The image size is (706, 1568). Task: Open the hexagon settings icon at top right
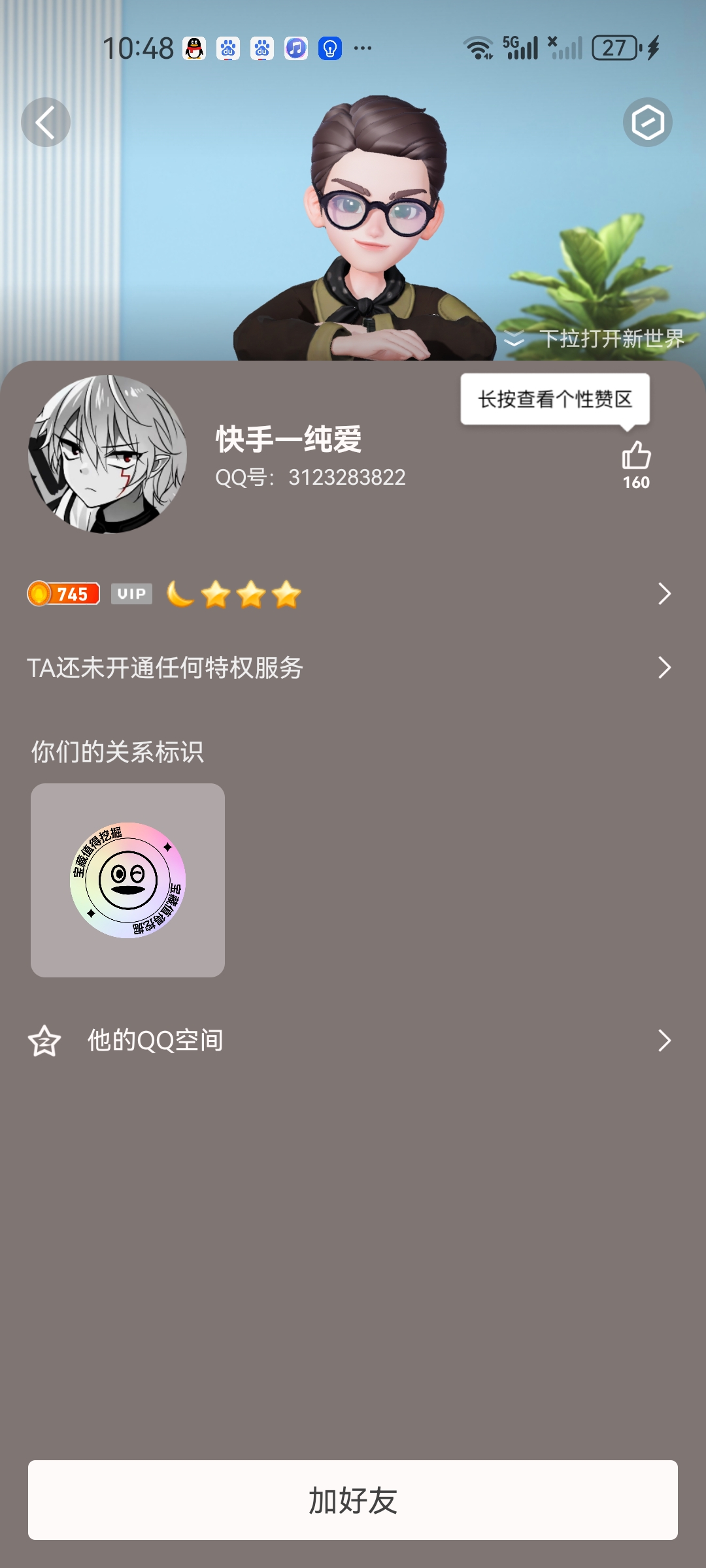point(647,122)
